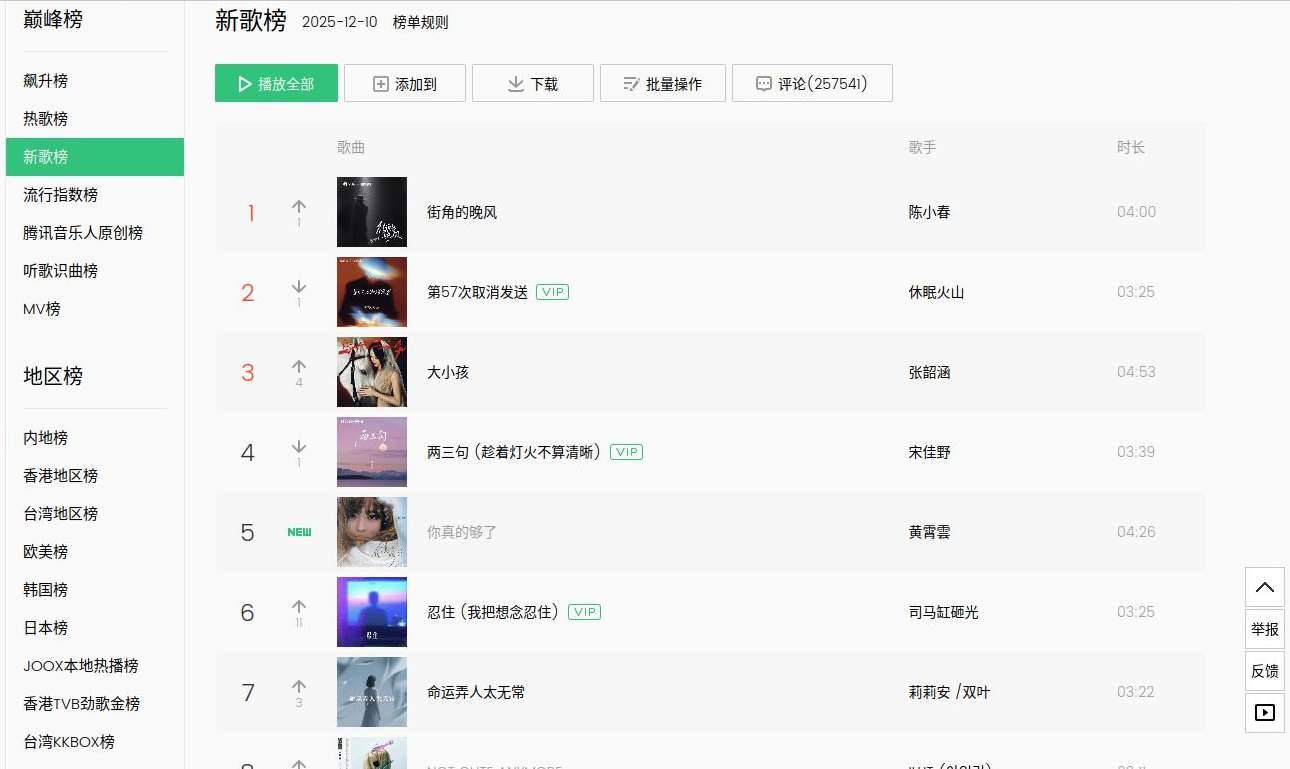Switch to the 飙升榜 chart
The width and height of the screenshot is (1290, 769).
tap(46, 81)
